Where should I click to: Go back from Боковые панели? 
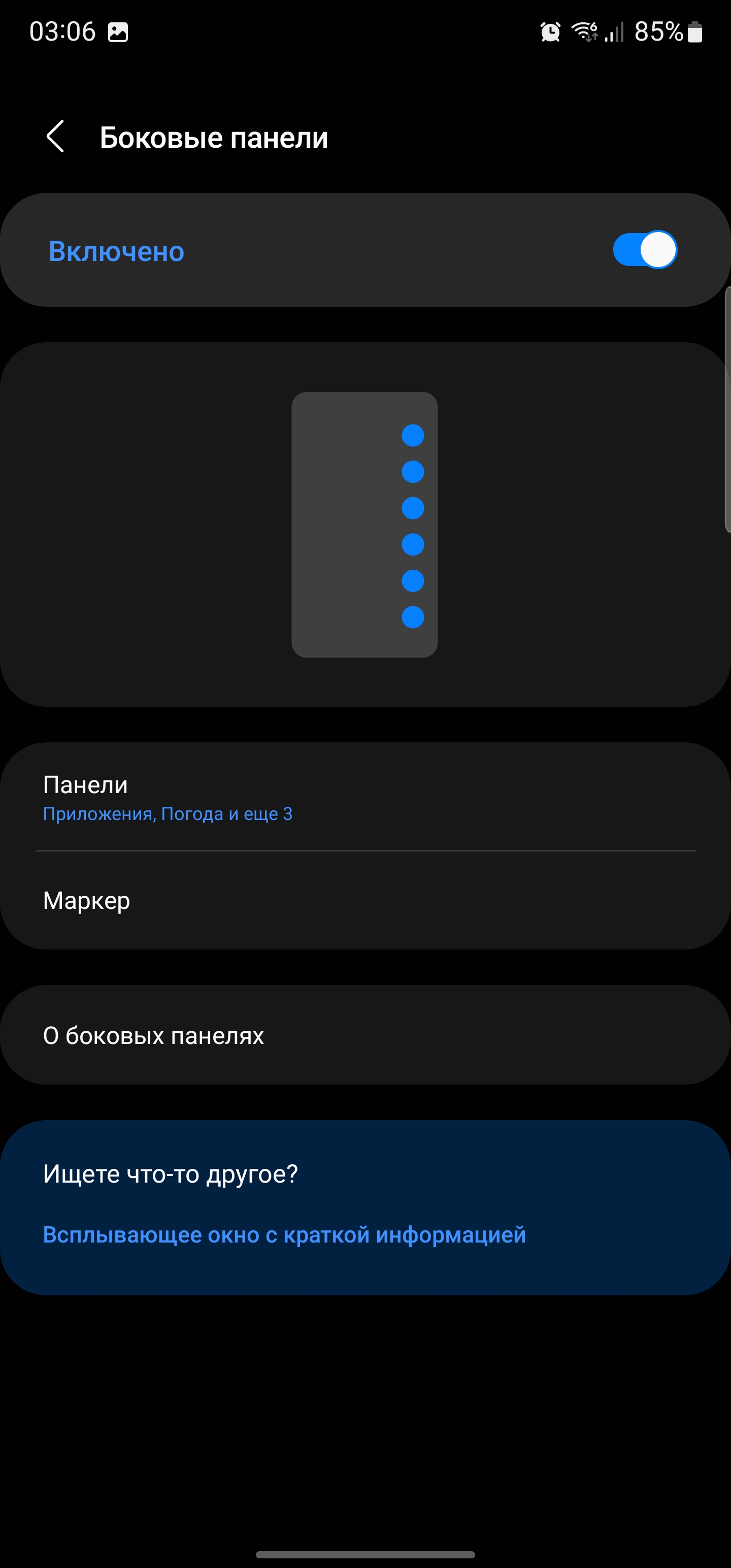click(55, 137)
